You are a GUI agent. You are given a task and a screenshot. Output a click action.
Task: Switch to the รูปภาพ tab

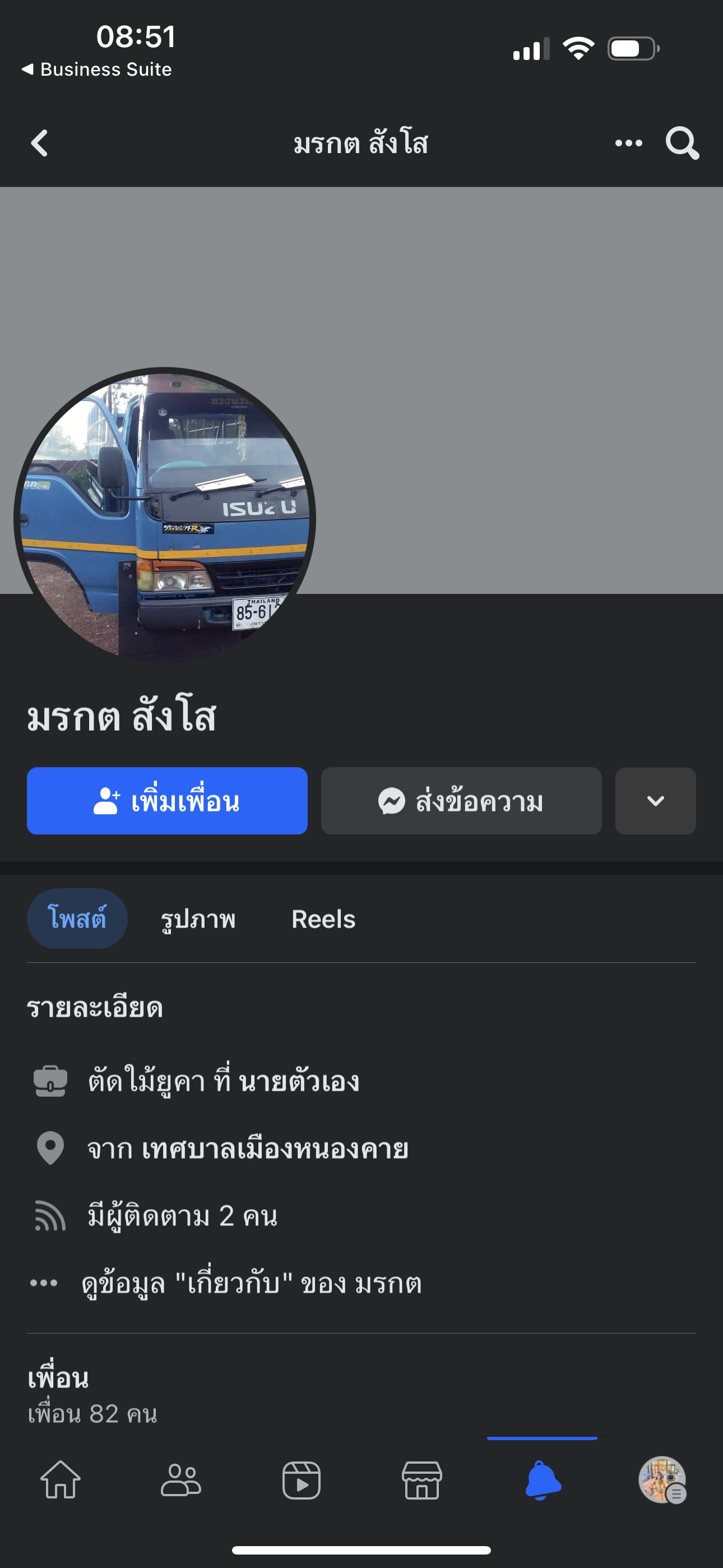(x=198, y=919)
